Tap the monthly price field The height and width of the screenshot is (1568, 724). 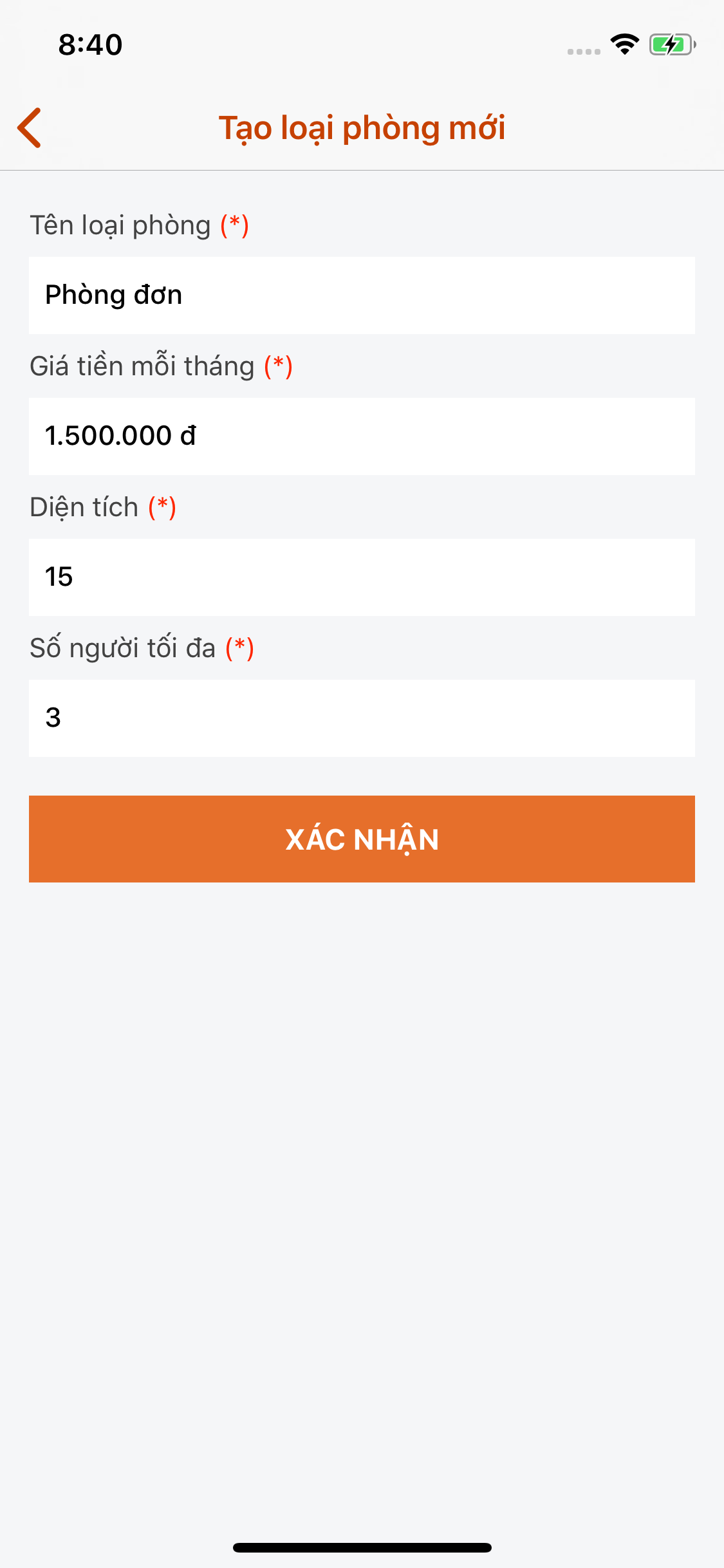coord(362,436)
